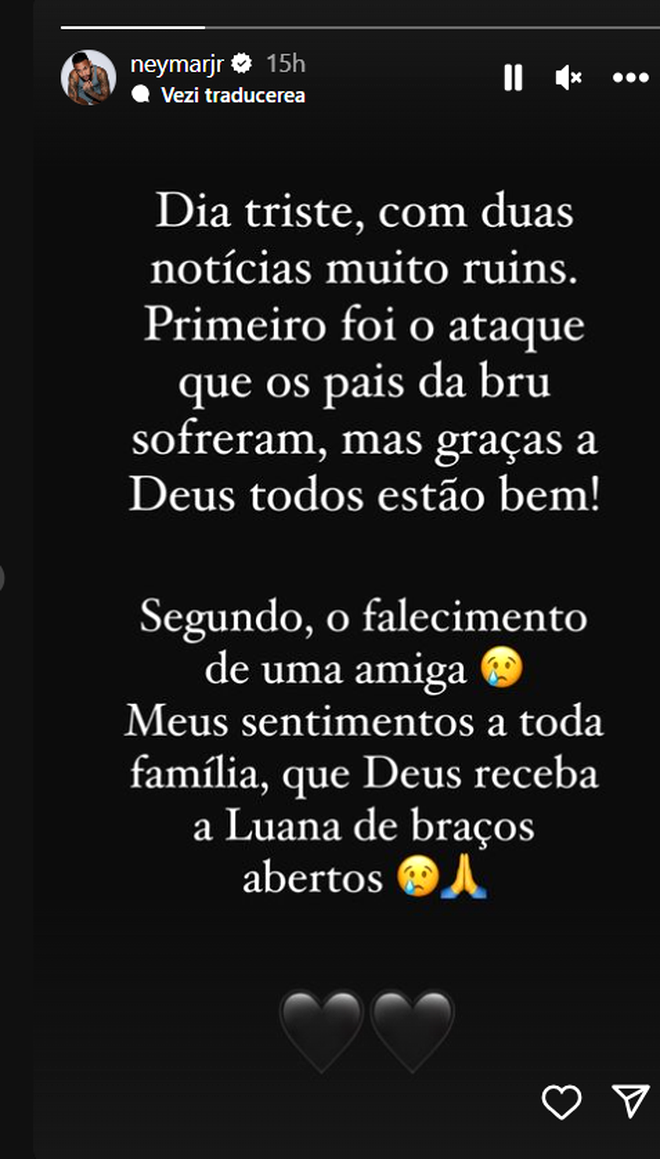
Task: Unmute the story audio
Action: coord(569,77)
